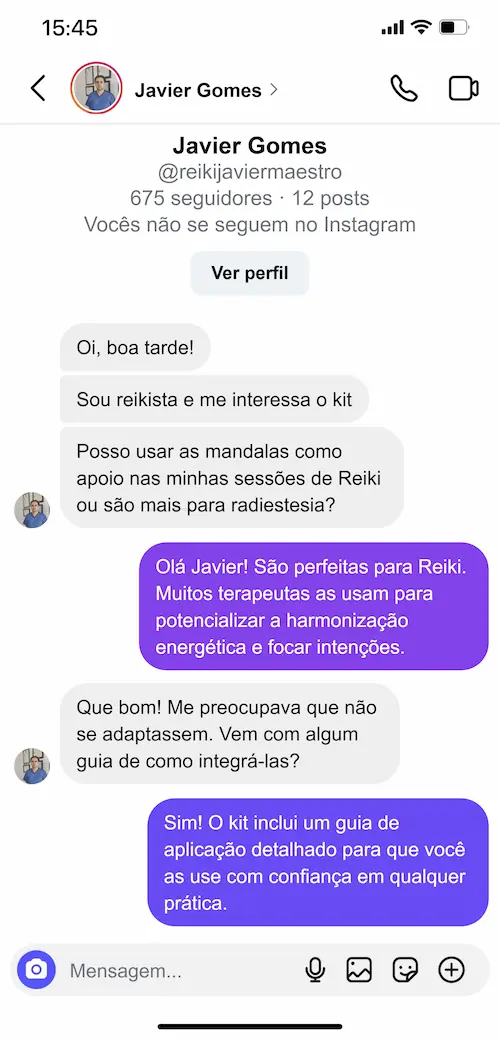Screen dimensions: 500x1042
Task: Record a voice message with the microphone
Action: tap(315, 970)
